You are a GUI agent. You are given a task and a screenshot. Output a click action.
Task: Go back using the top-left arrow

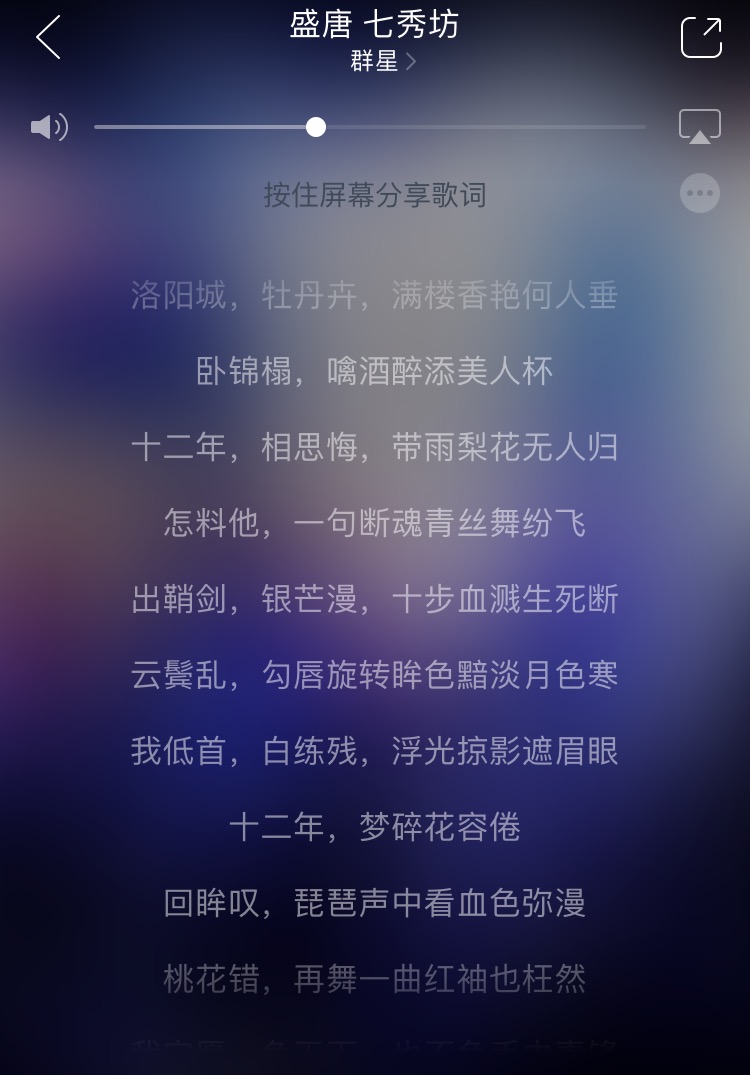48,38
